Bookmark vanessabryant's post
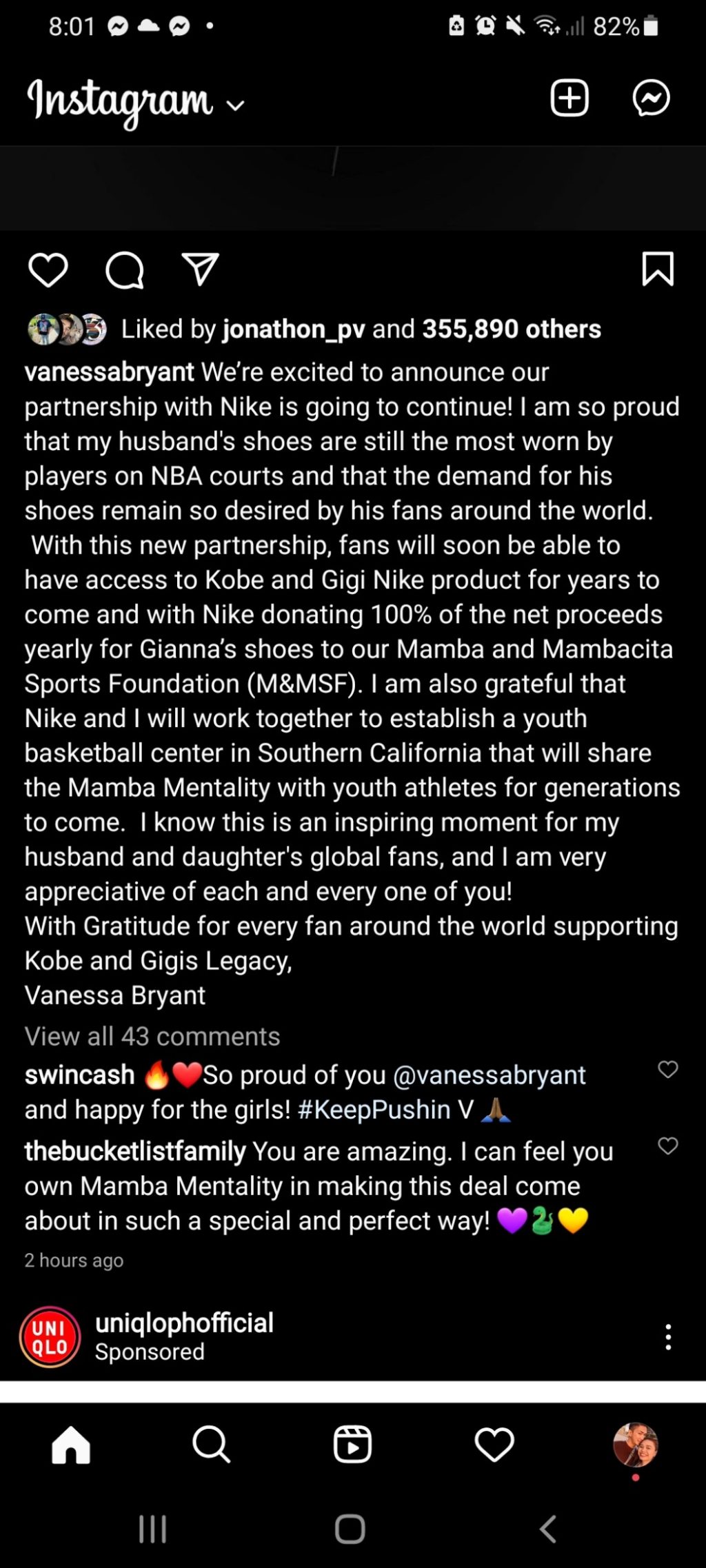This screenshot has width=706, height=1568. click(658, 269)
